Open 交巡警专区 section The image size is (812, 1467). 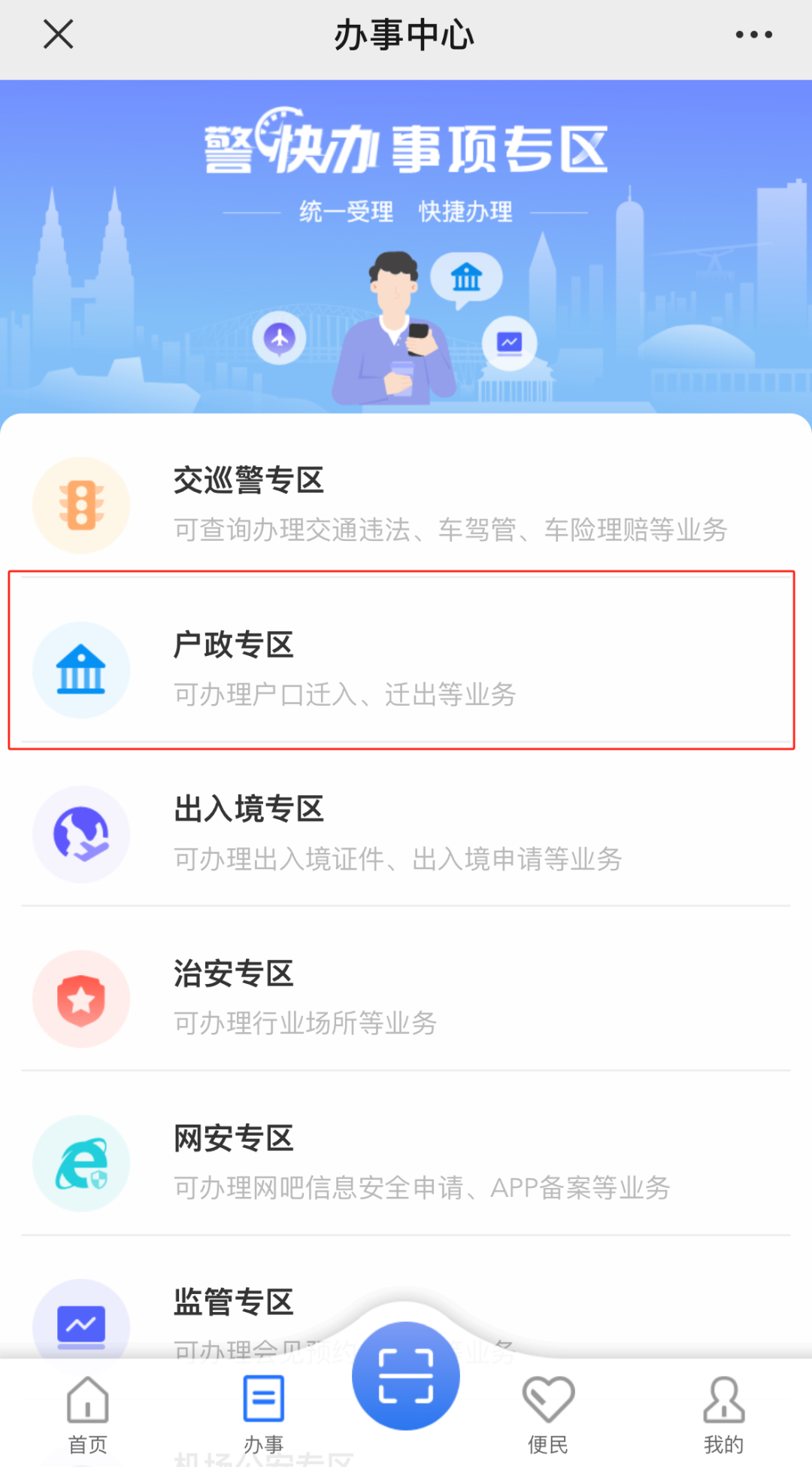tap(406, 504)
